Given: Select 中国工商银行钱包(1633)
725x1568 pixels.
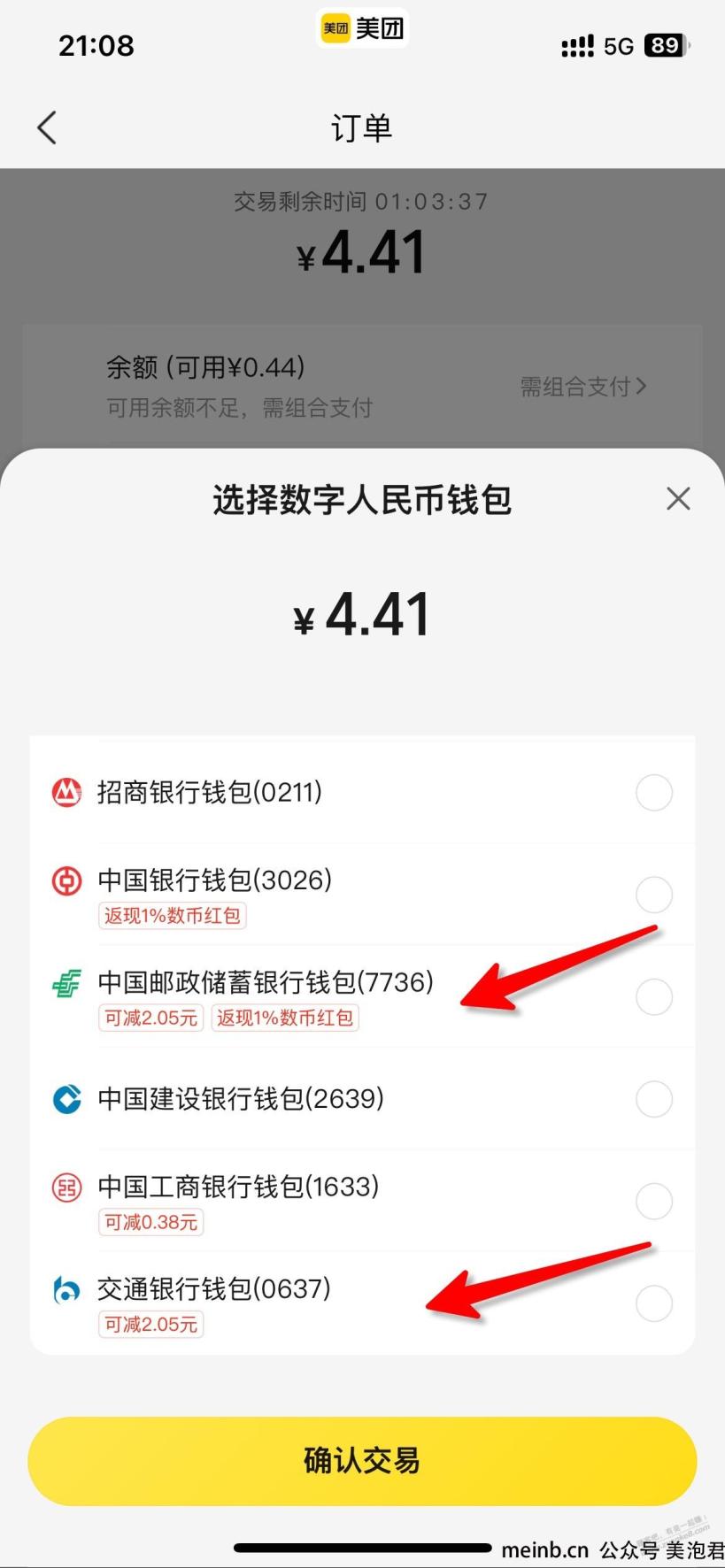Looking at the screenshot, I should pos(653,1201).
